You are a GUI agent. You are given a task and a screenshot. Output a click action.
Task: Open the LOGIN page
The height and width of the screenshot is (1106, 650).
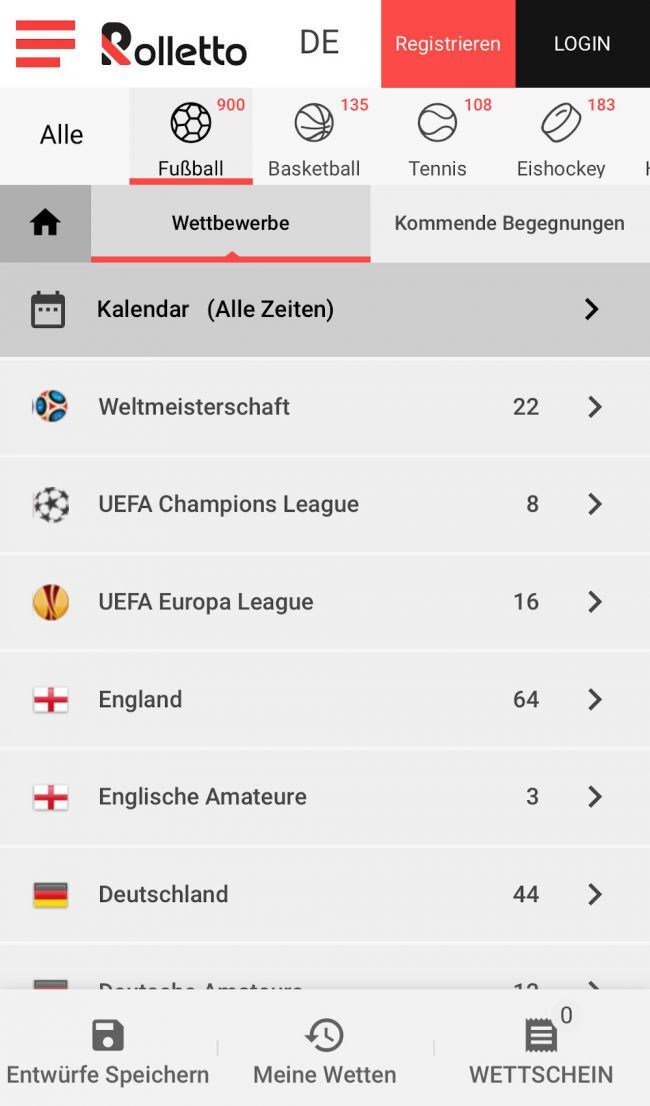click(x=582, y=44)
